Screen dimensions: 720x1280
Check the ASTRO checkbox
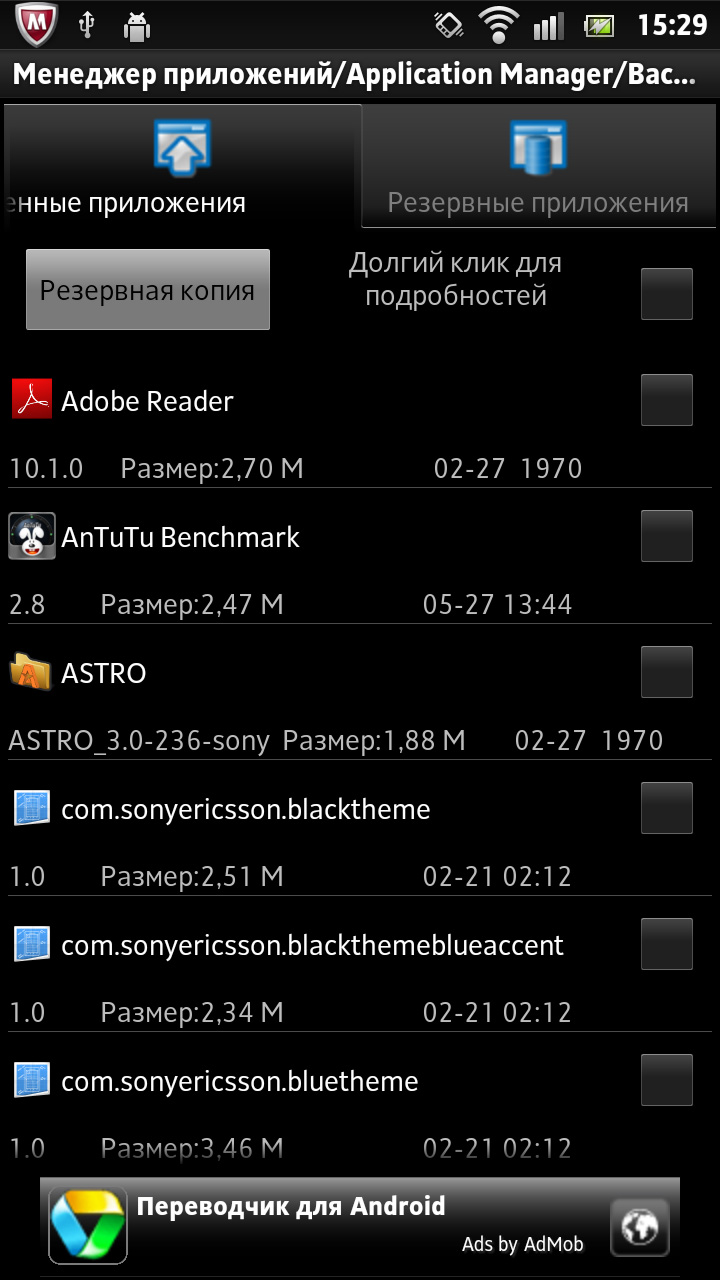(x=667, y=672)
